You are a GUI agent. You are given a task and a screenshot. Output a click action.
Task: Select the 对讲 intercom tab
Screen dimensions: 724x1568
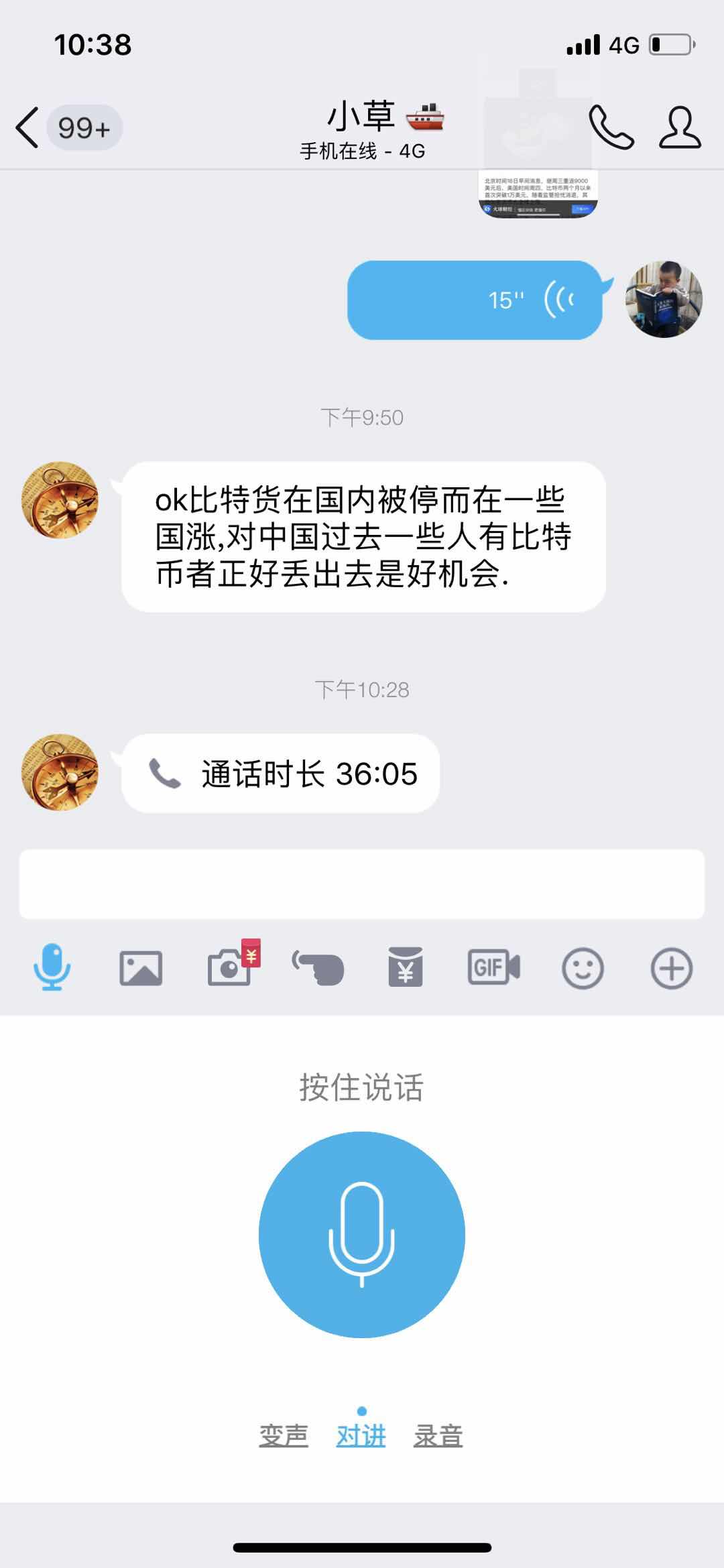[361, 1435]
